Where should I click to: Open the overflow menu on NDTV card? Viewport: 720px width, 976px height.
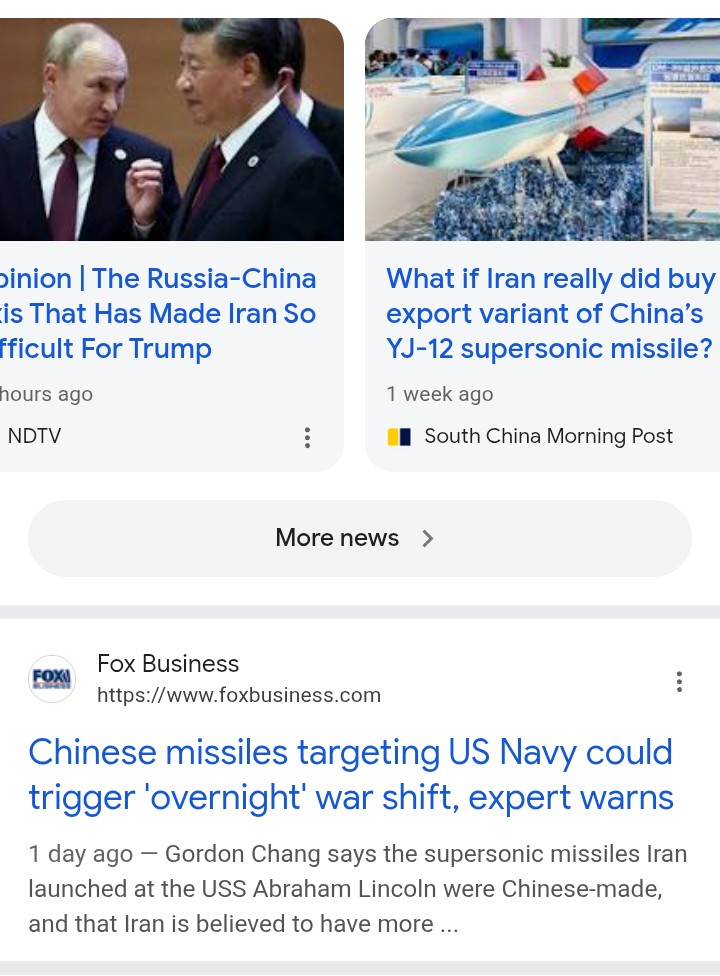point(307,438)
